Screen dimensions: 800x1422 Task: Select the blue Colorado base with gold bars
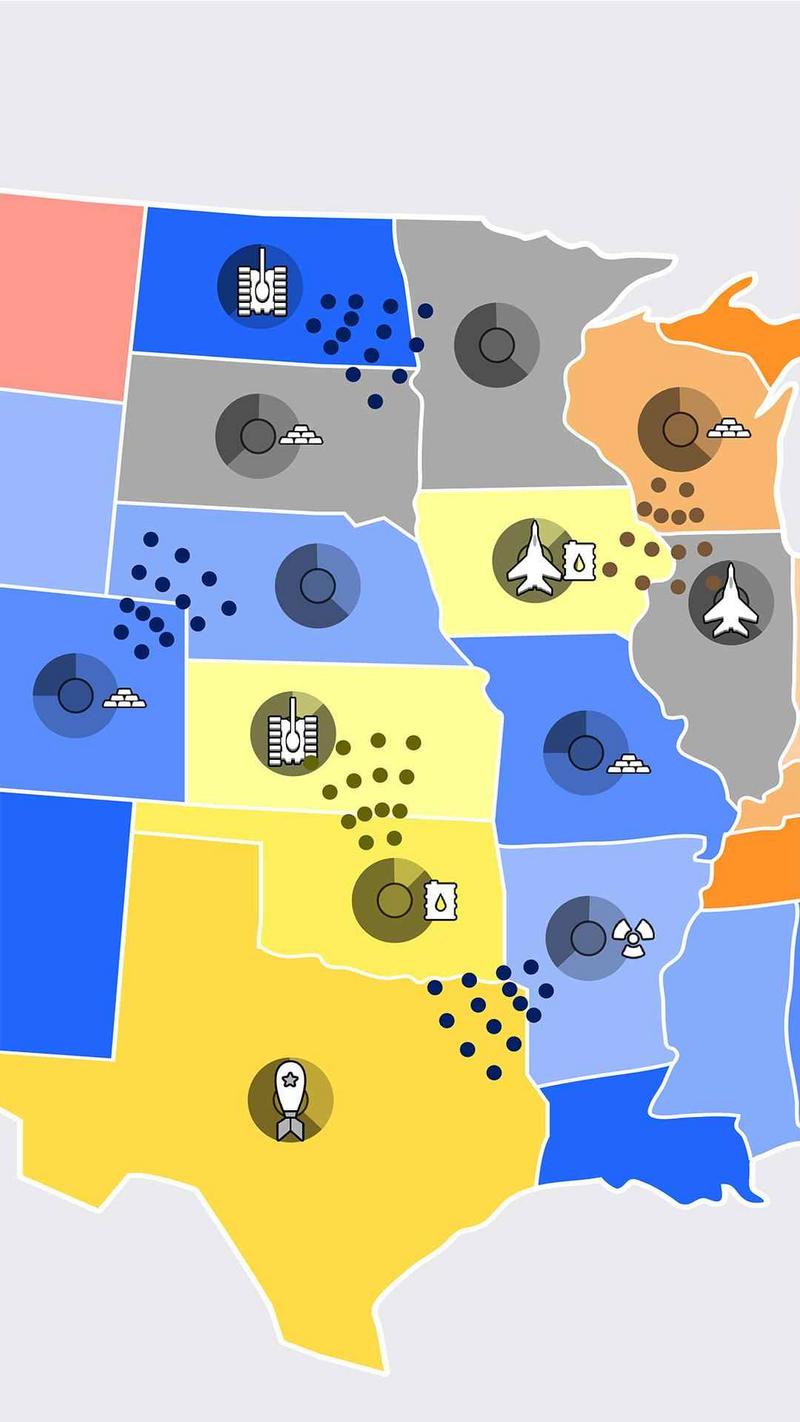click(x=75, y=695)
